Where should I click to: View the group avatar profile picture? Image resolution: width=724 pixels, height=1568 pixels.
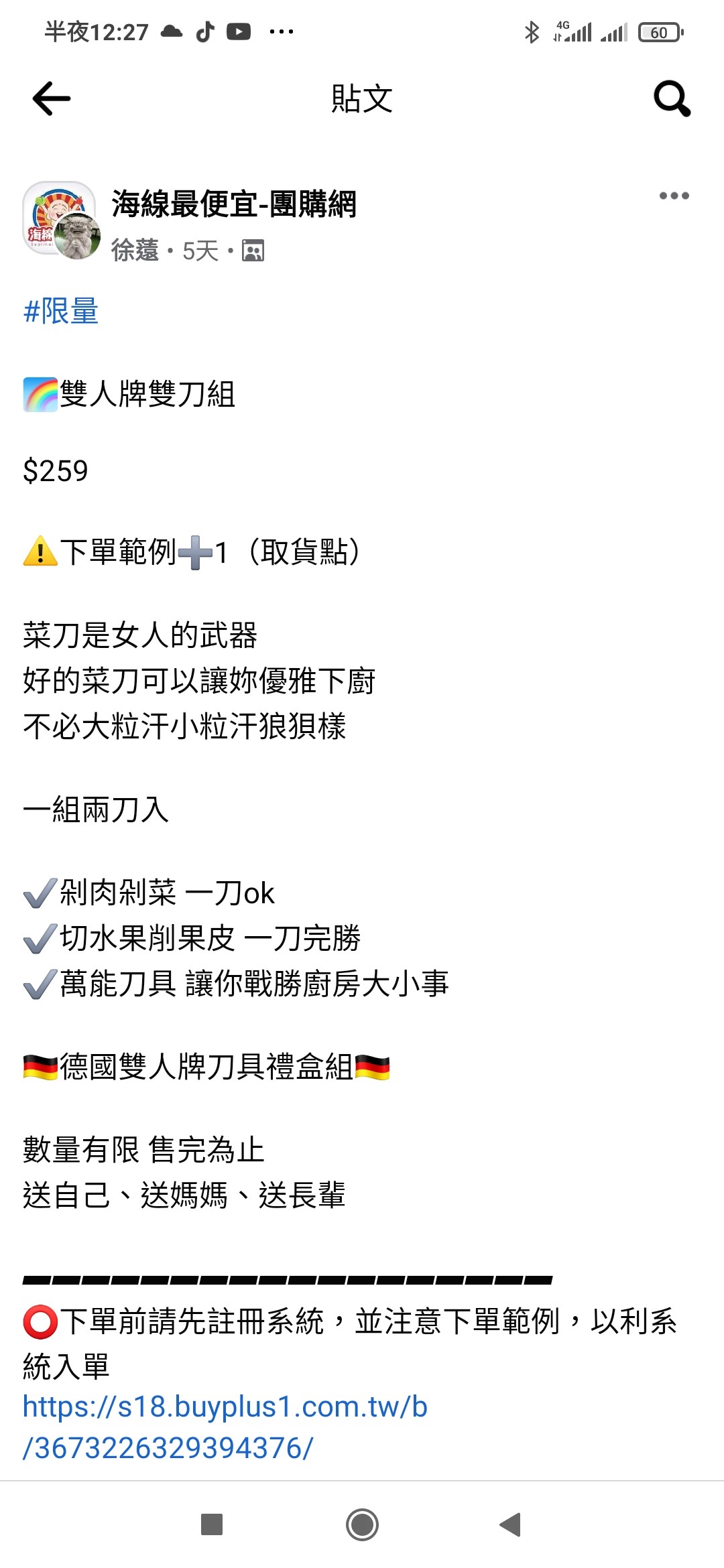[59, 218]
